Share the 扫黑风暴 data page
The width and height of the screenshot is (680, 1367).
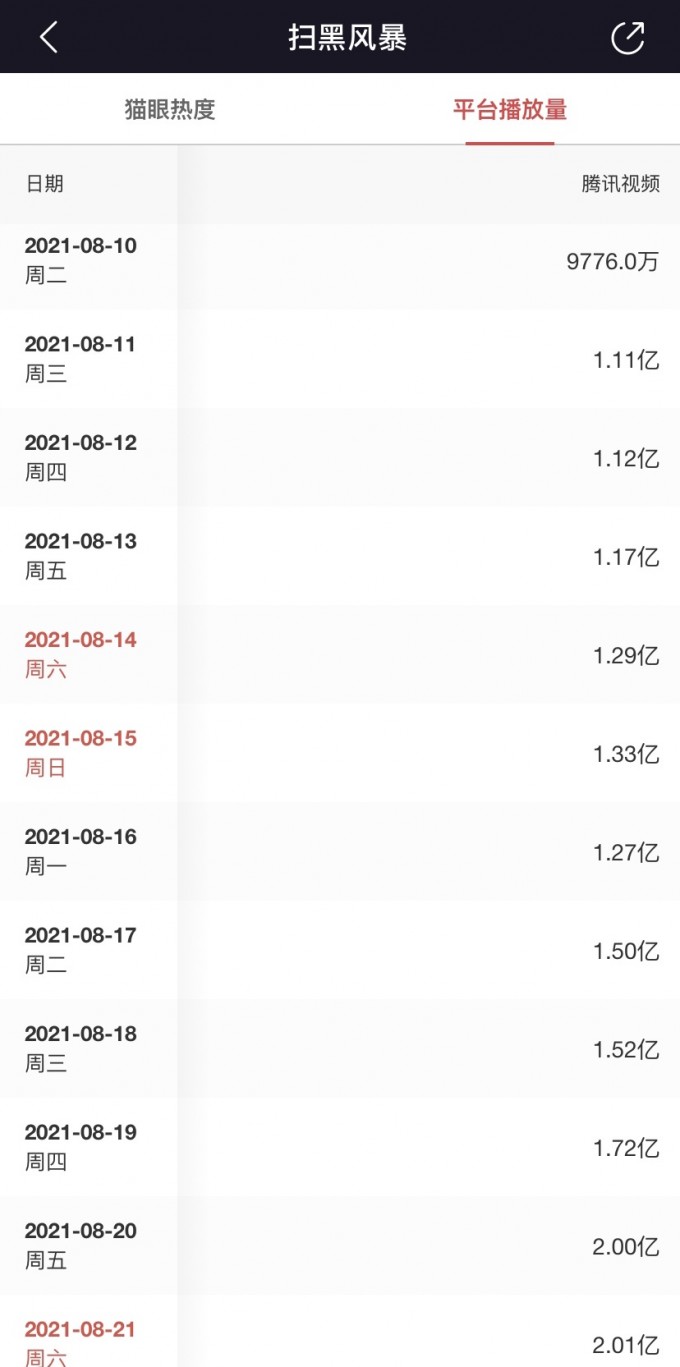(627, 37)
